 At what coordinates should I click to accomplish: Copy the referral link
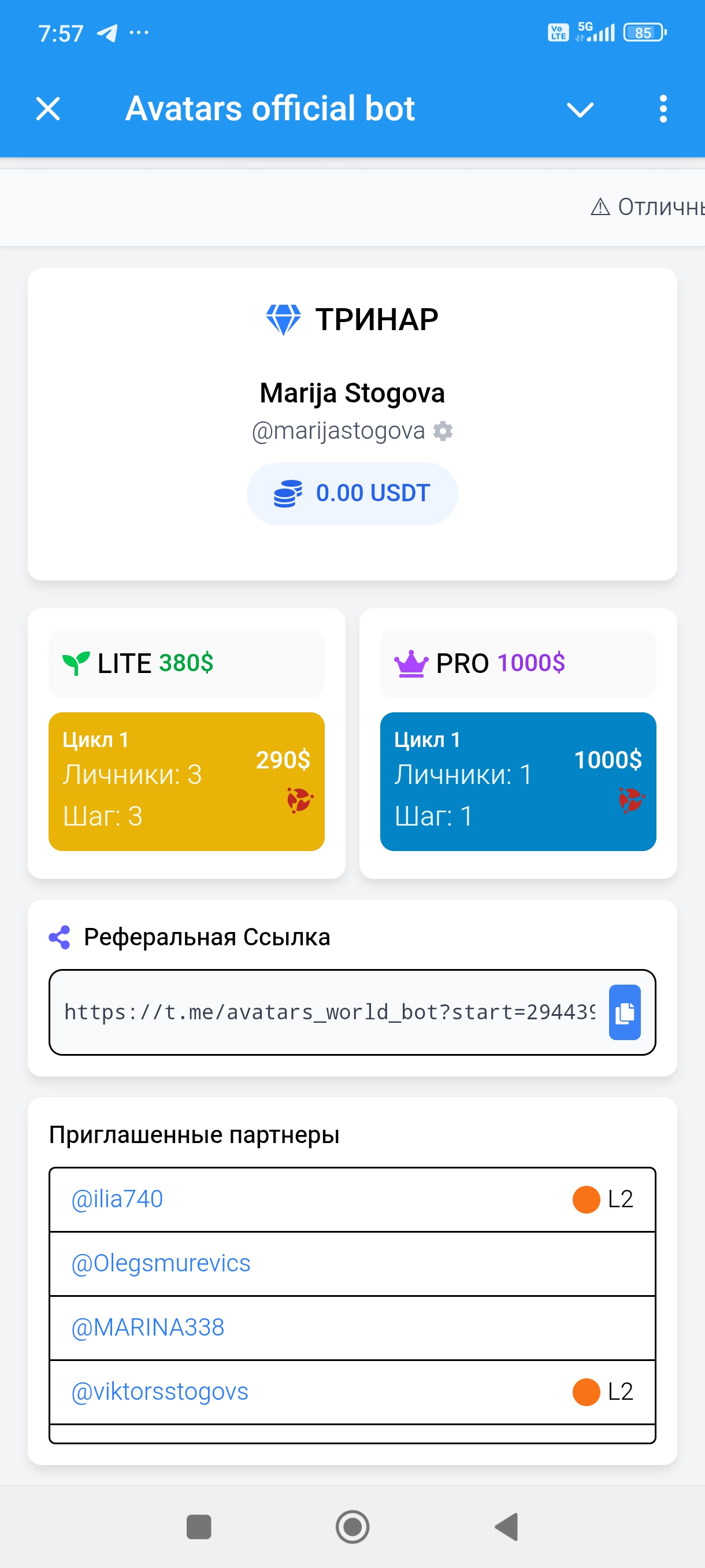tap(624, 1012)
